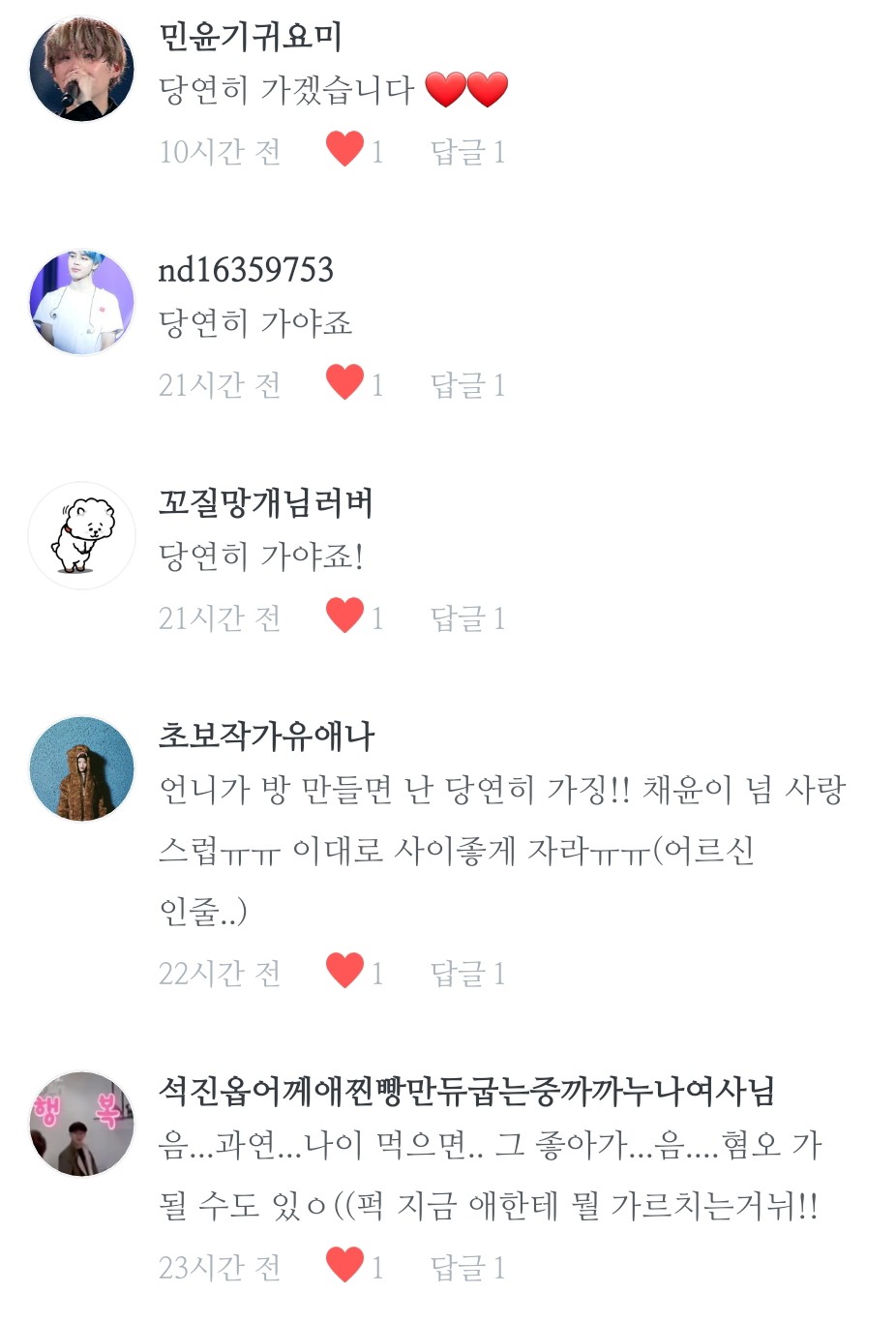Heart the comment by 석진옵어께애찐빵만듀굽는중까까누나여사님
Image resolution: width=896 pixels, height=1323 pixels.
tap(344, 1265)
